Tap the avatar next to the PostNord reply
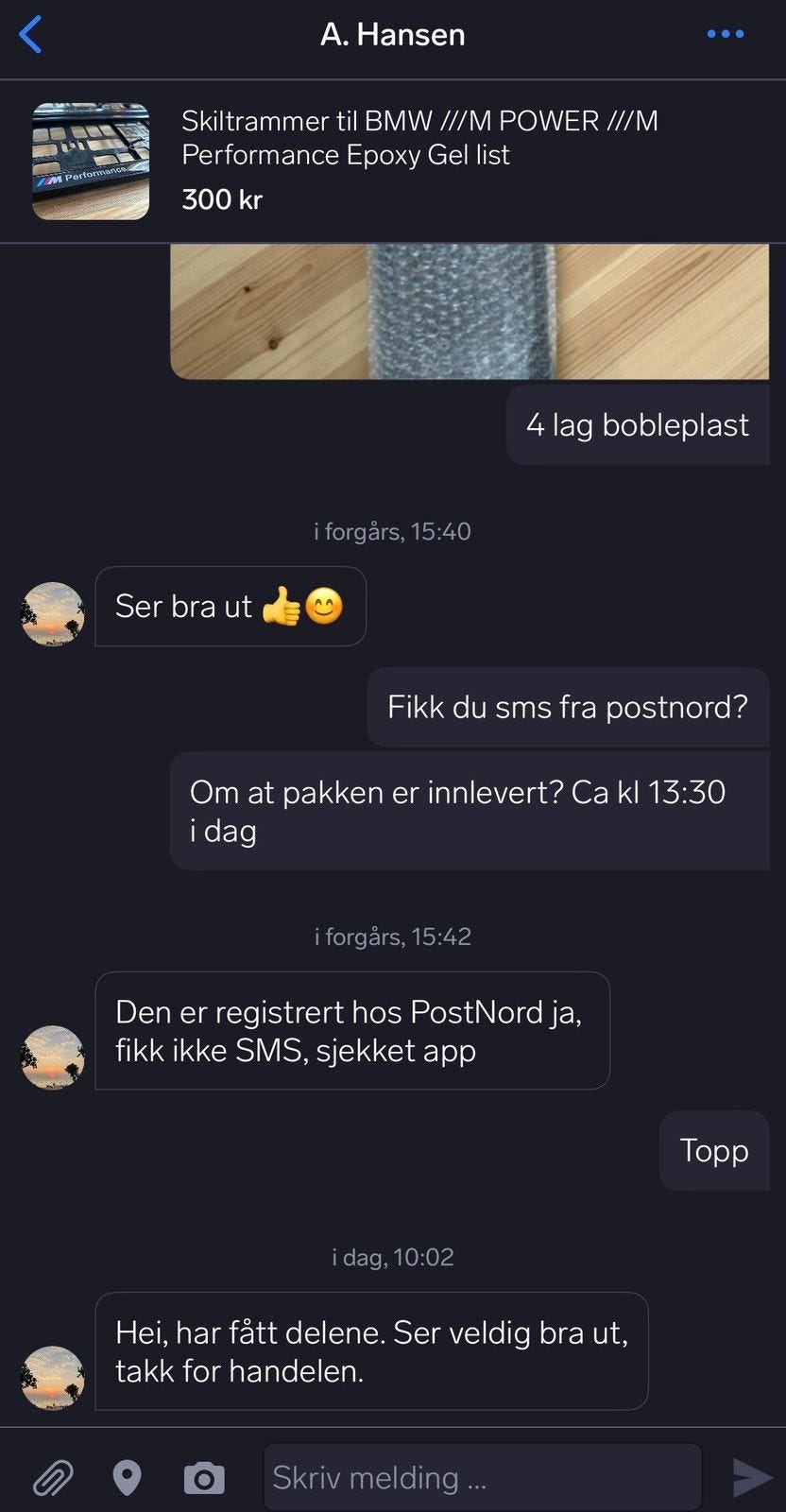The height and width of the screenshot is (1512, 786). click(x=52, y=1057)
